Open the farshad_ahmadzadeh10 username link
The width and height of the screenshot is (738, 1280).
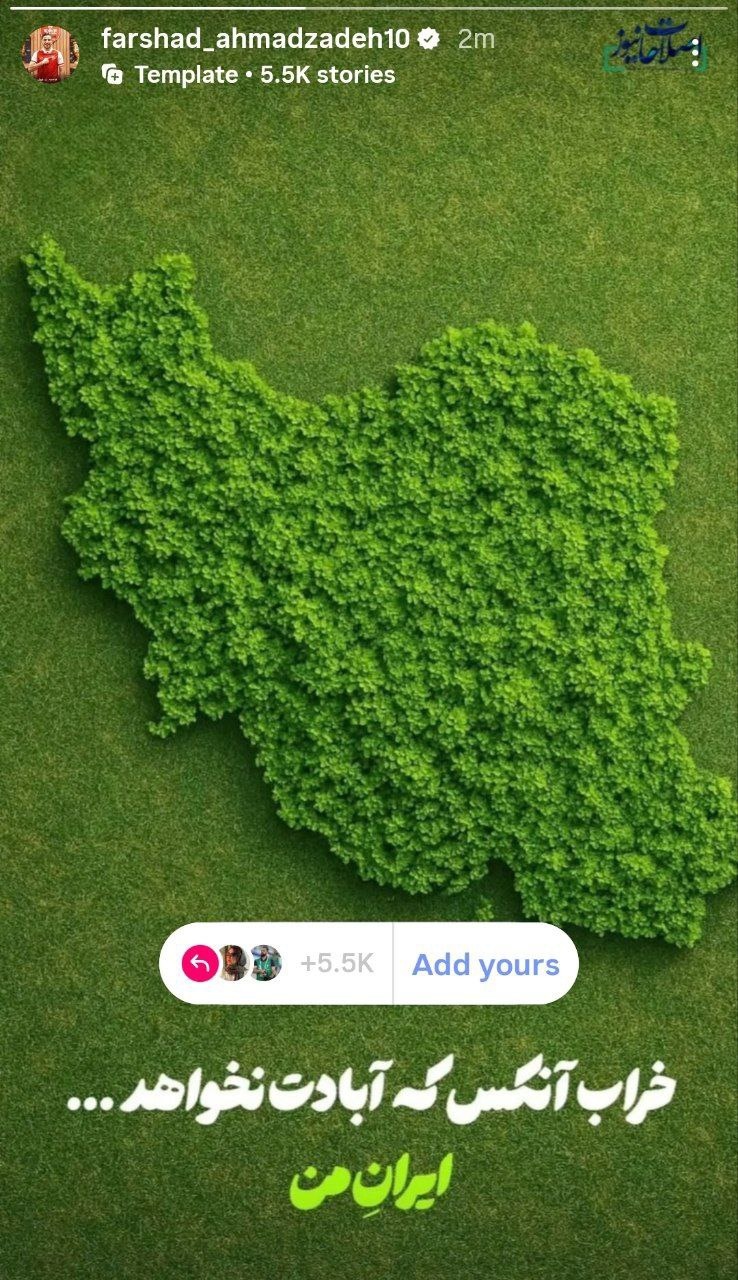[x=255, y=39]
